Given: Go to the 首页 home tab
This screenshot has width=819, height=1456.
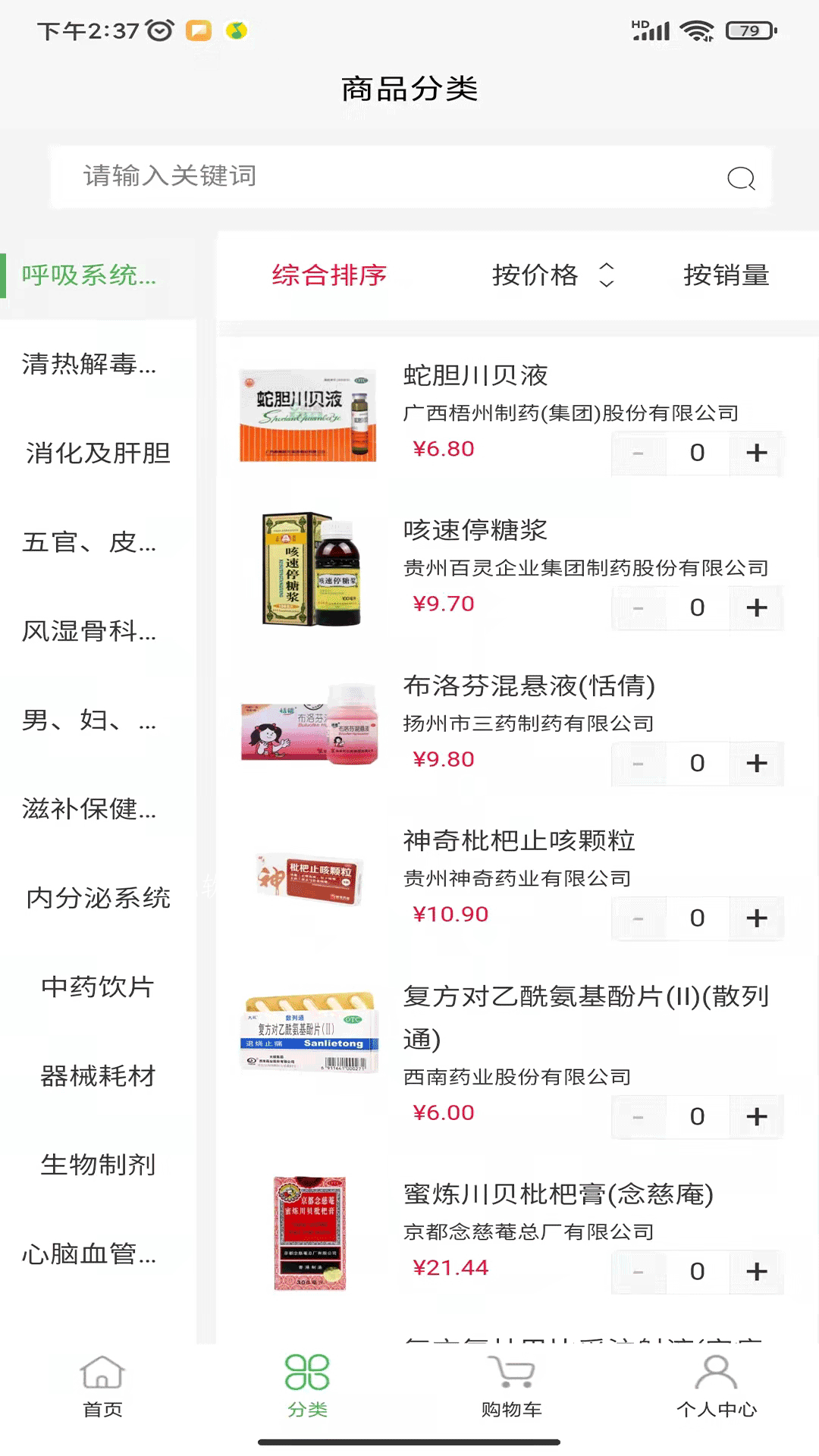Looking at the screenshot, I should (102, 1386).
